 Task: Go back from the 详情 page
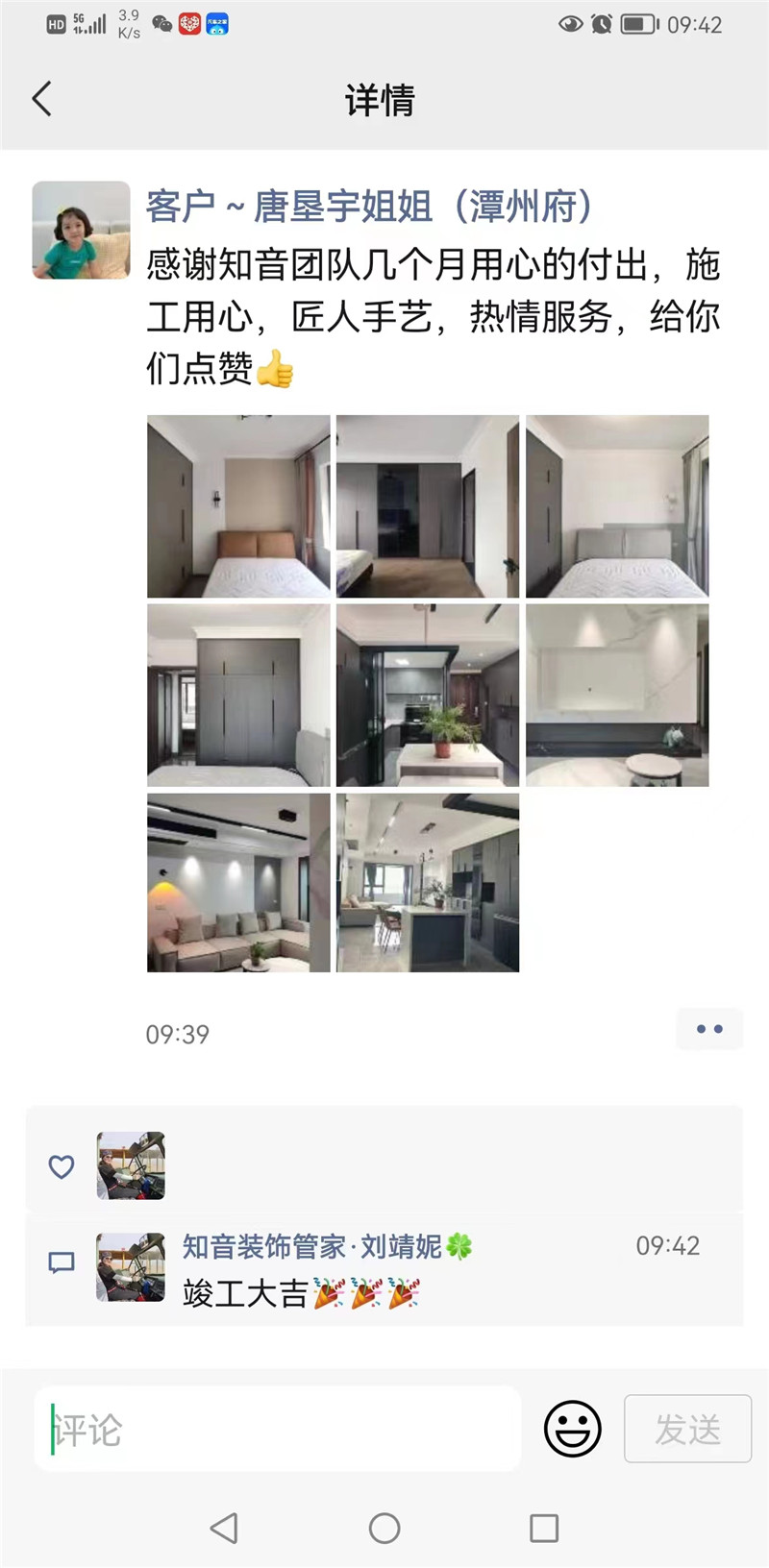[42, 99]
